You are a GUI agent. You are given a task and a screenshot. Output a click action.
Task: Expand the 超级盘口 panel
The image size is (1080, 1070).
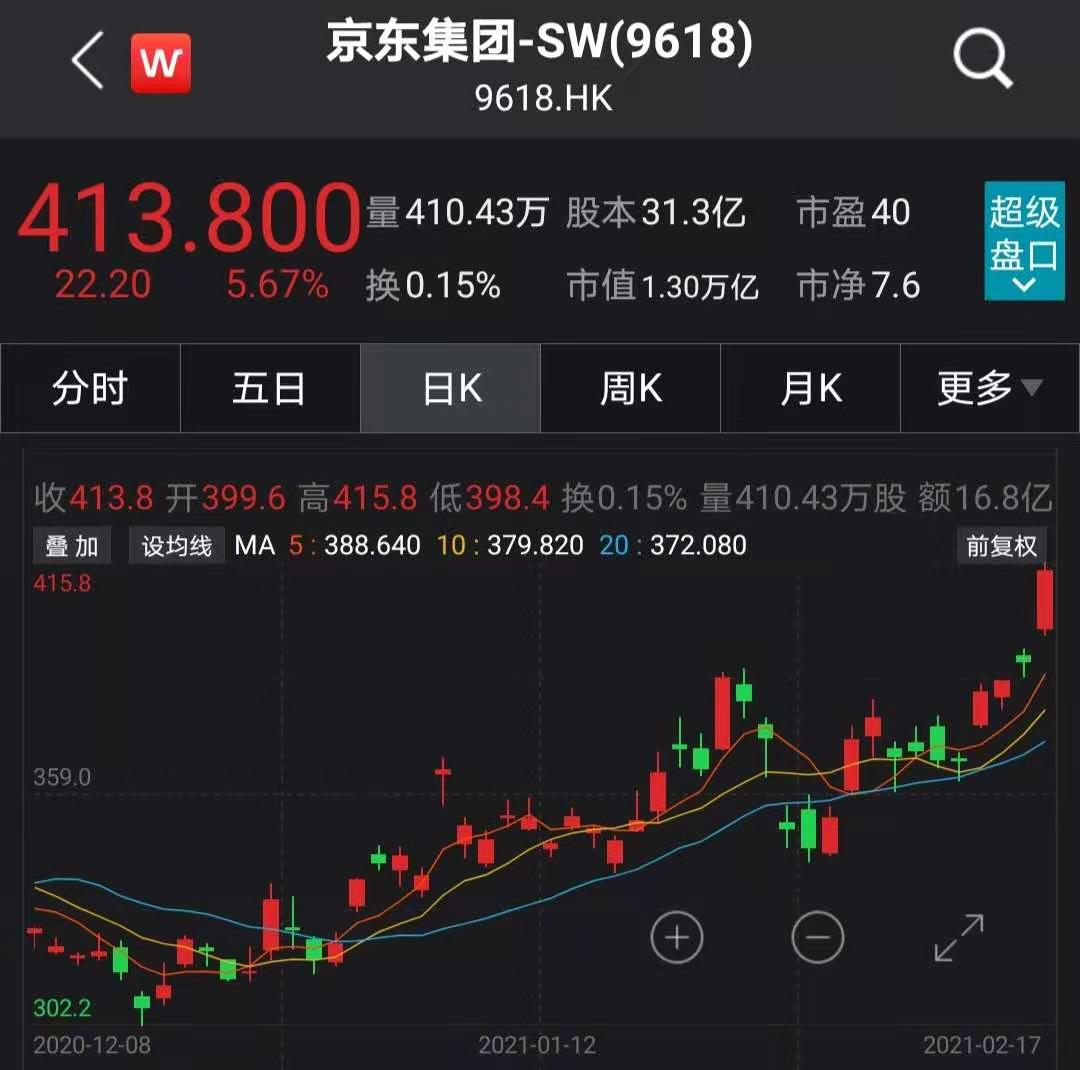1023,242
